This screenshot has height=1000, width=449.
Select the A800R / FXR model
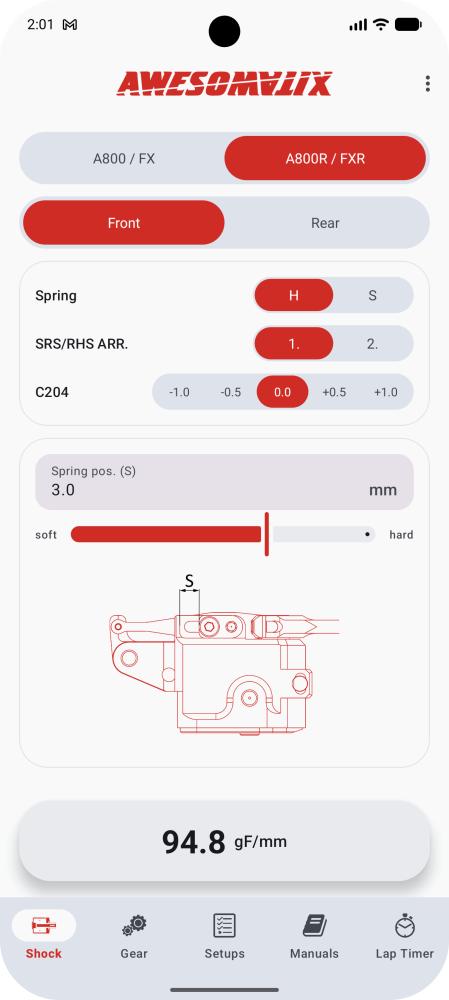(325, 158)
